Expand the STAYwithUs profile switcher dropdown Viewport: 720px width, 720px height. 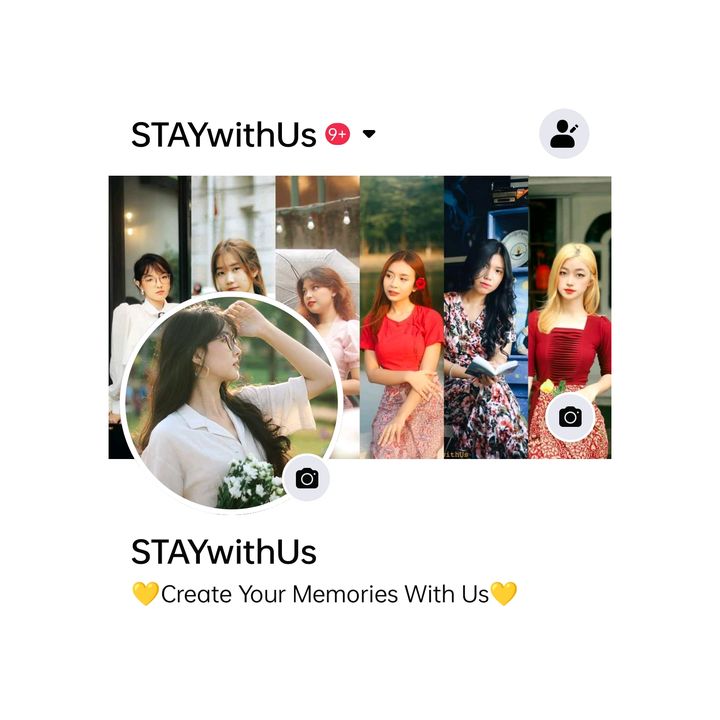(x=369, y=134)
